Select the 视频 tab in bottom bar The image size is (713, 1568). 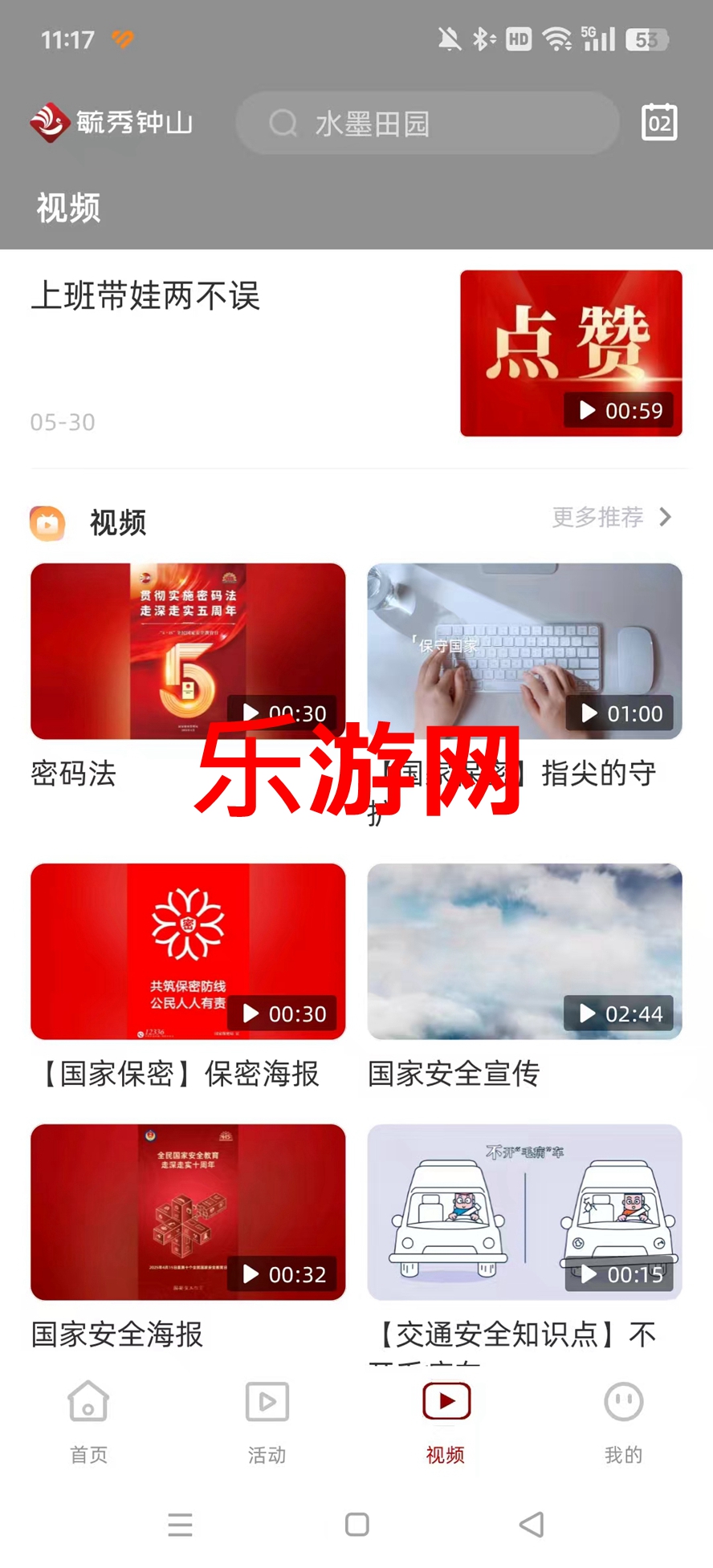pos(446,1421)
